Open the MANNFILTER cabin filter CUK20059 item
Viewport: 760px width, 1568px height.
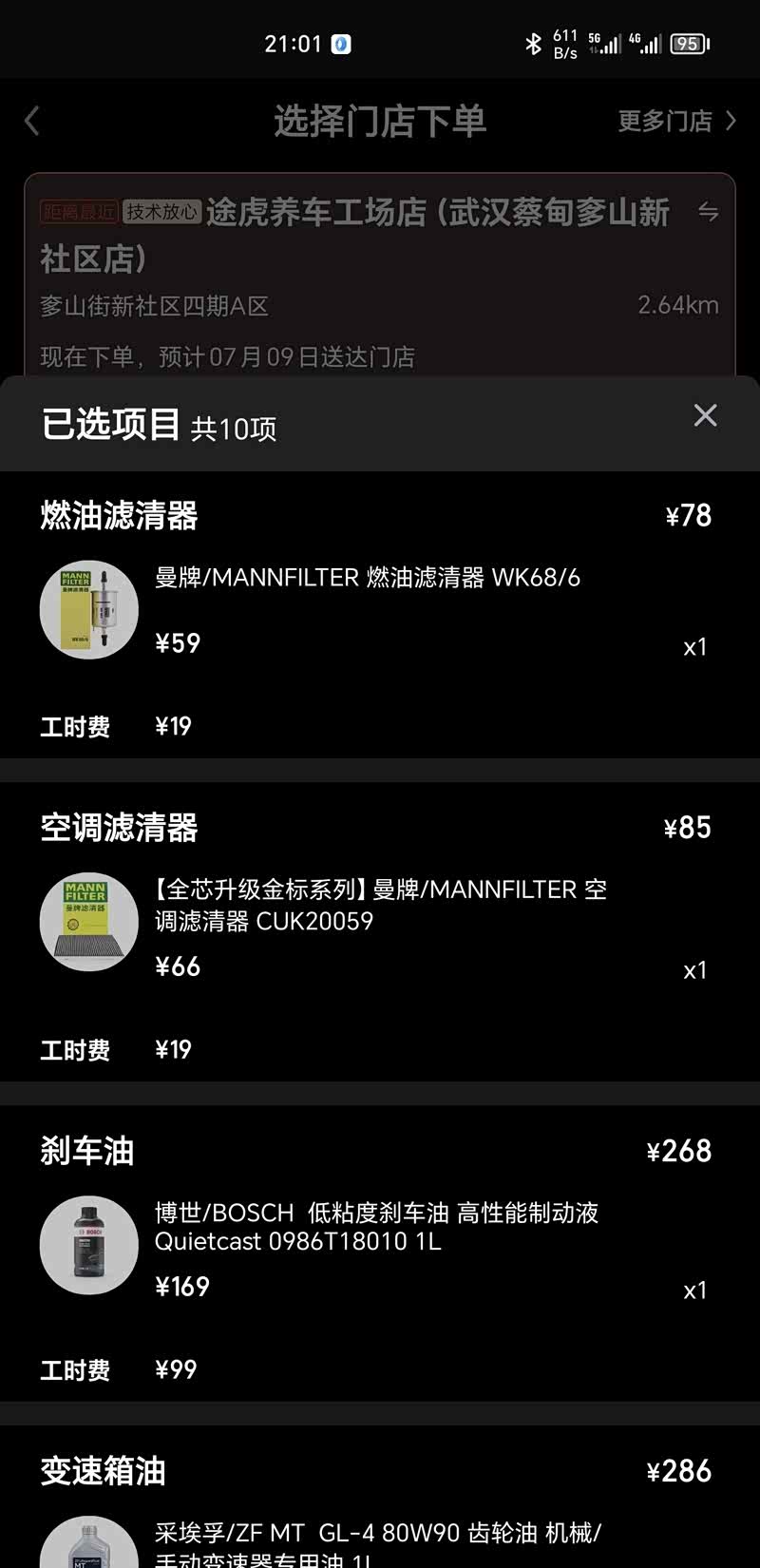tap(380, 905)
